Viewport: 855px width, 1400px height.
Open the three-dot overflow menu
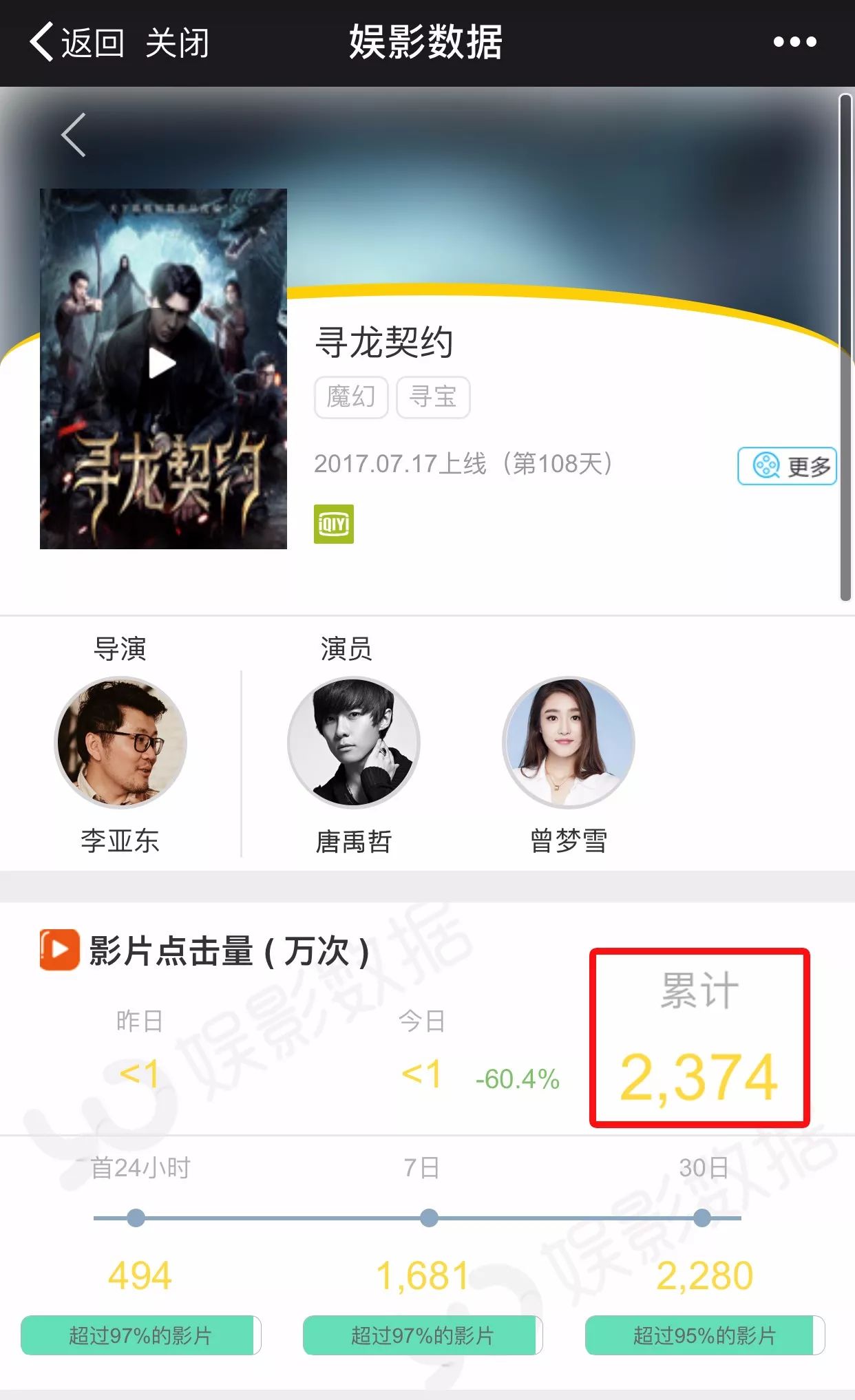coord(794,43)
